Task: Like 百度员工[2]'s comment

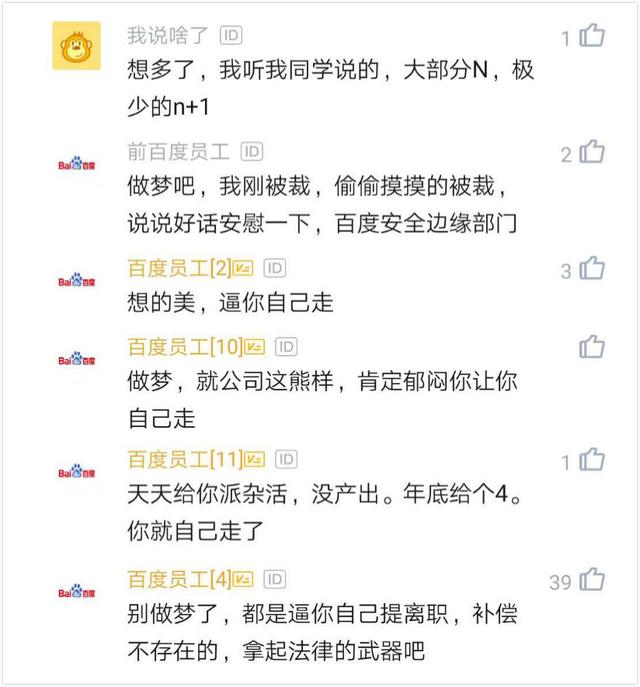Action: coord(592,269)
